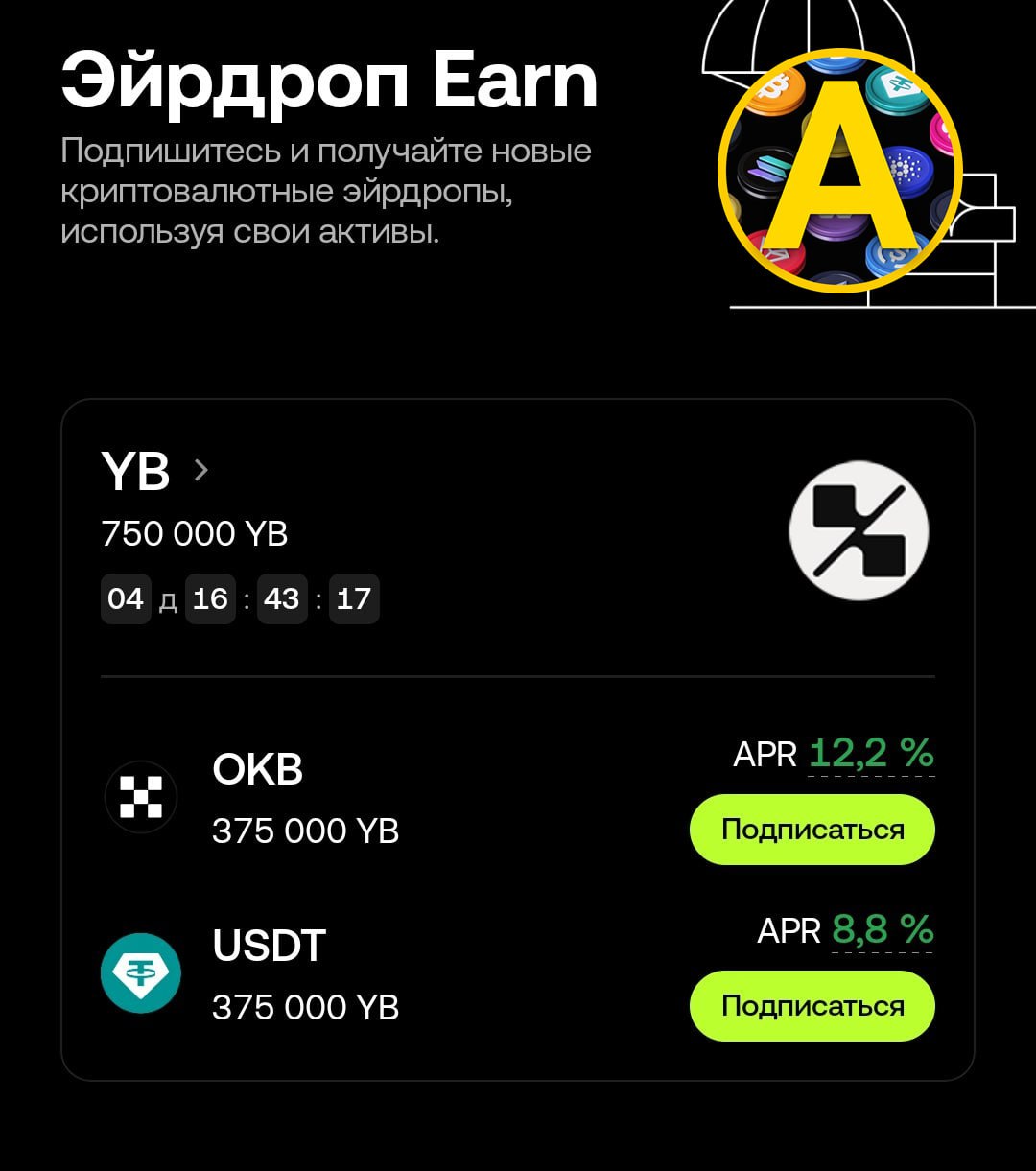Viewport: 1036px width, 1171px height.
Task: Subscribe to the USDT pool
Action: click(812, 1006)
